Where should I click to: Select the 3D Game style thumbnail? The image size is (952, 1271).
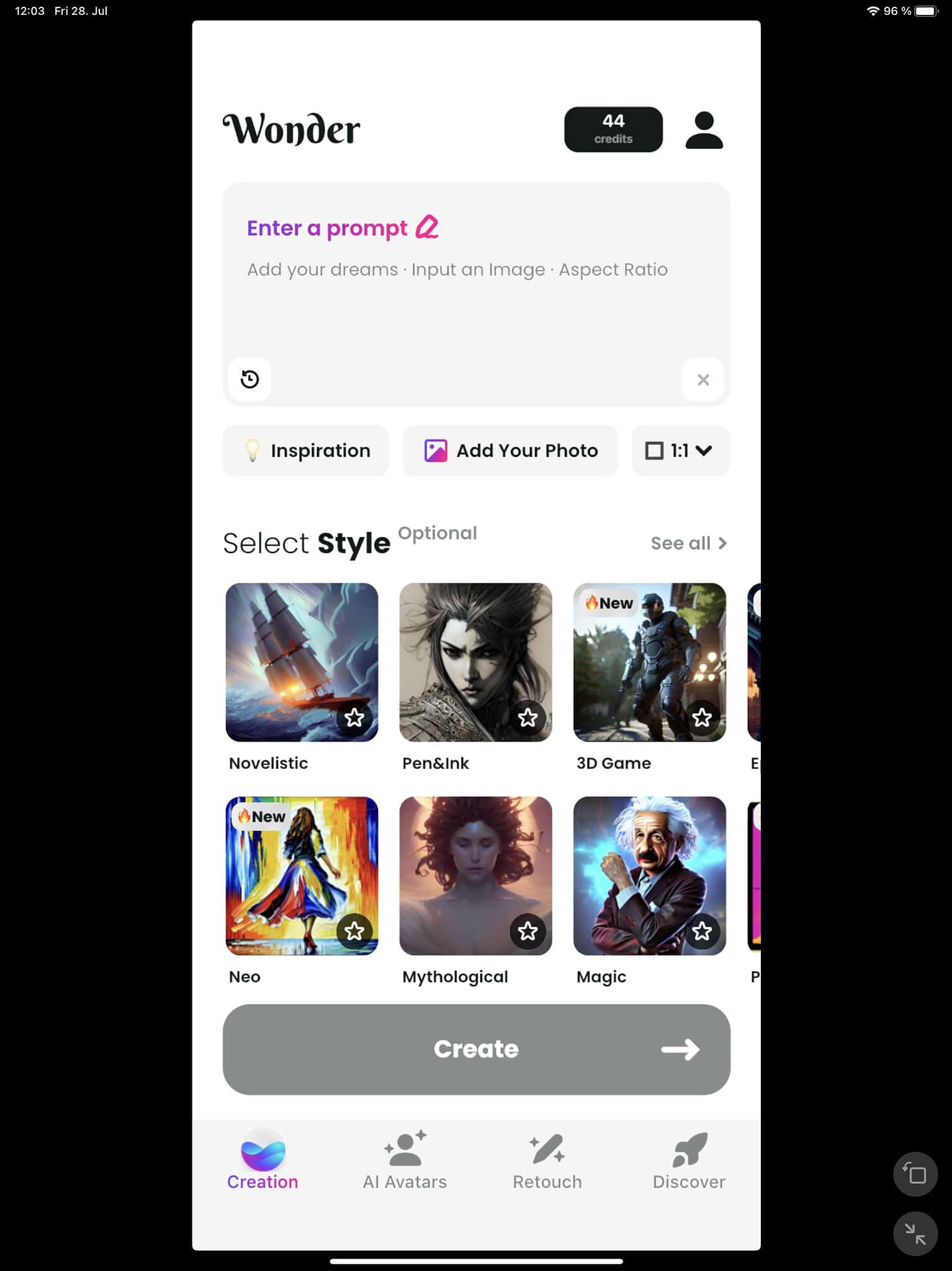(649, 663)
